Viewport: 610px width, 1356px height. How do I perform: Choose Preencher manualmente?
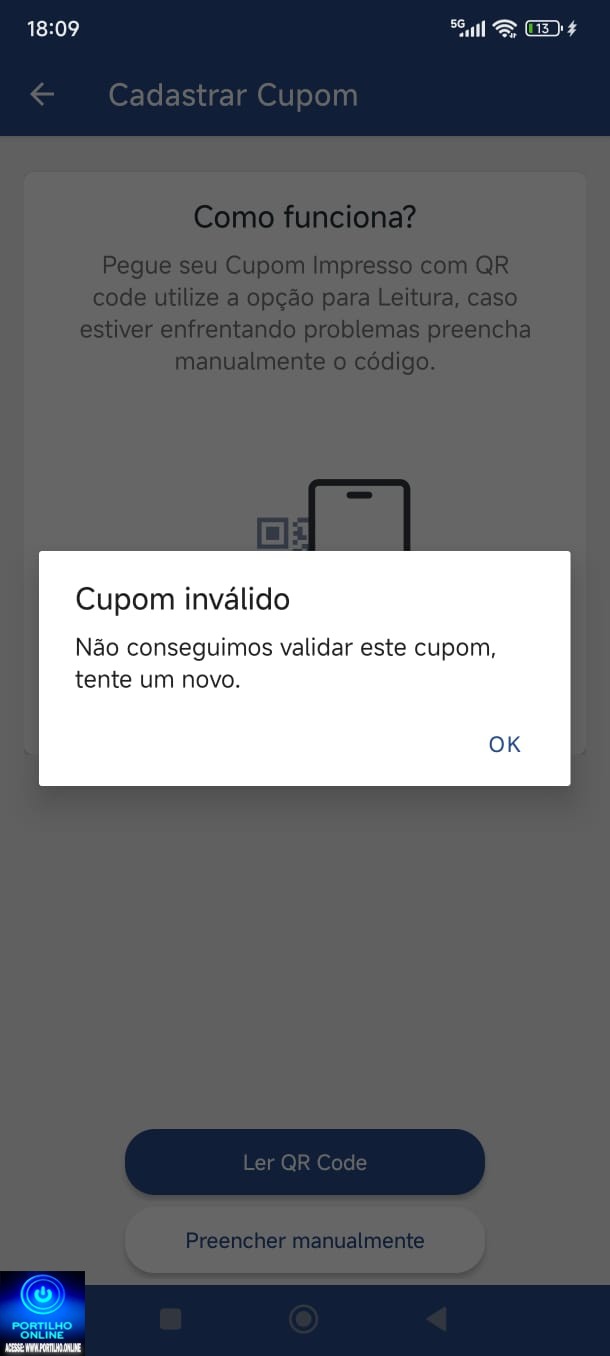pos(304,1240)
